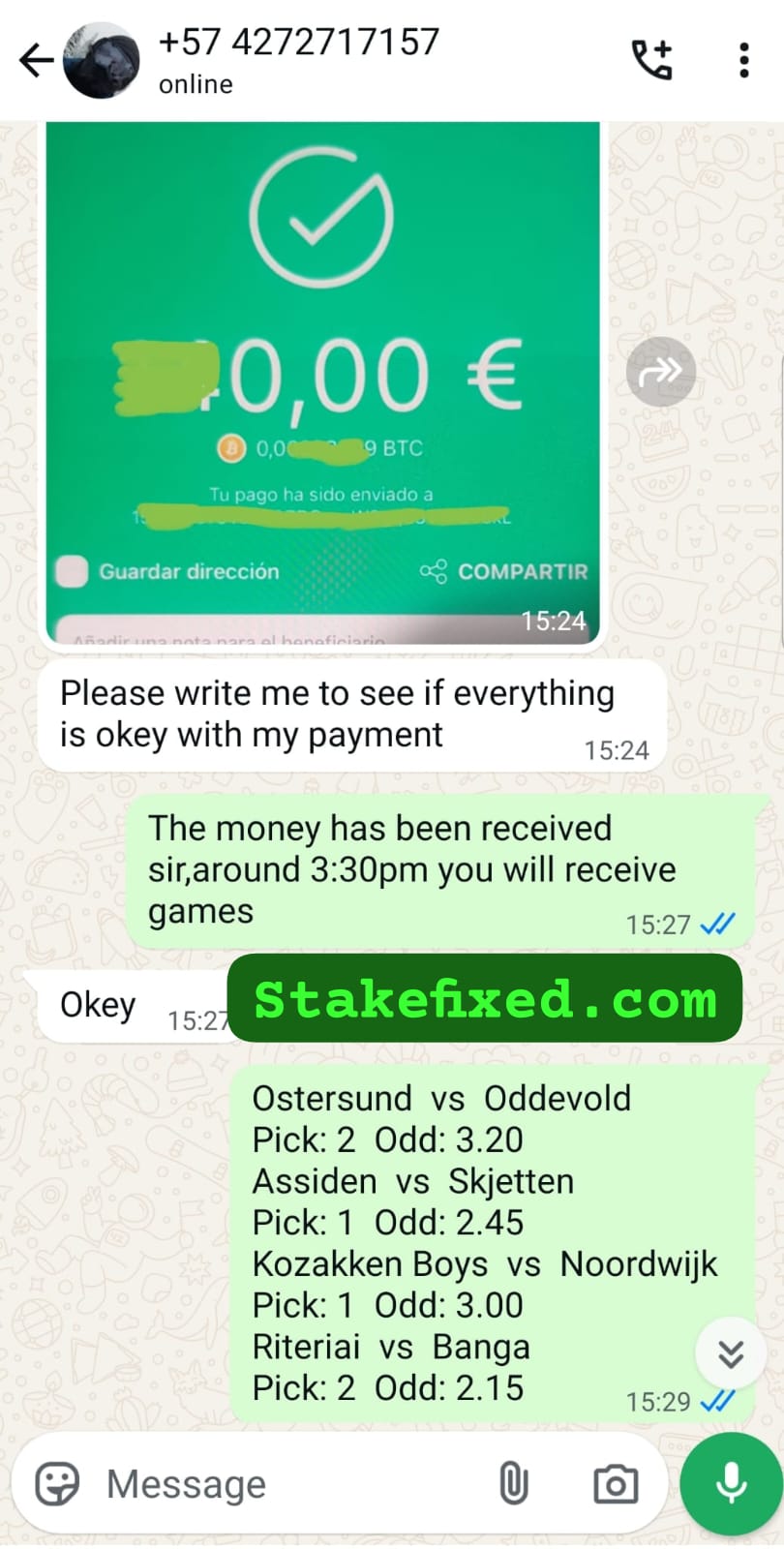Open the green payment screenshot image
This screenshot has height=1549, width=784.
323,382
